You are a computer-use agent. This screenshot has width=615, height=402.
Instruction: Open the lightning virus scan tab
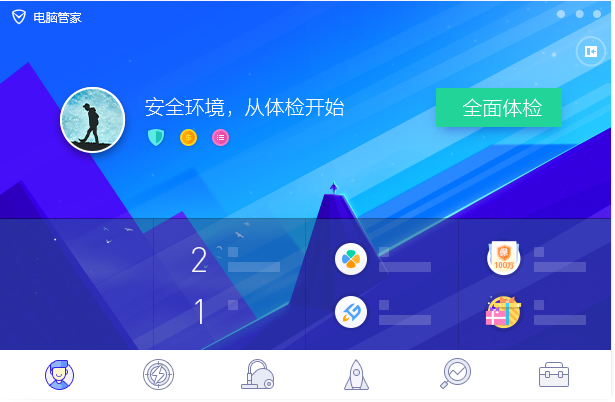(158, 375)
